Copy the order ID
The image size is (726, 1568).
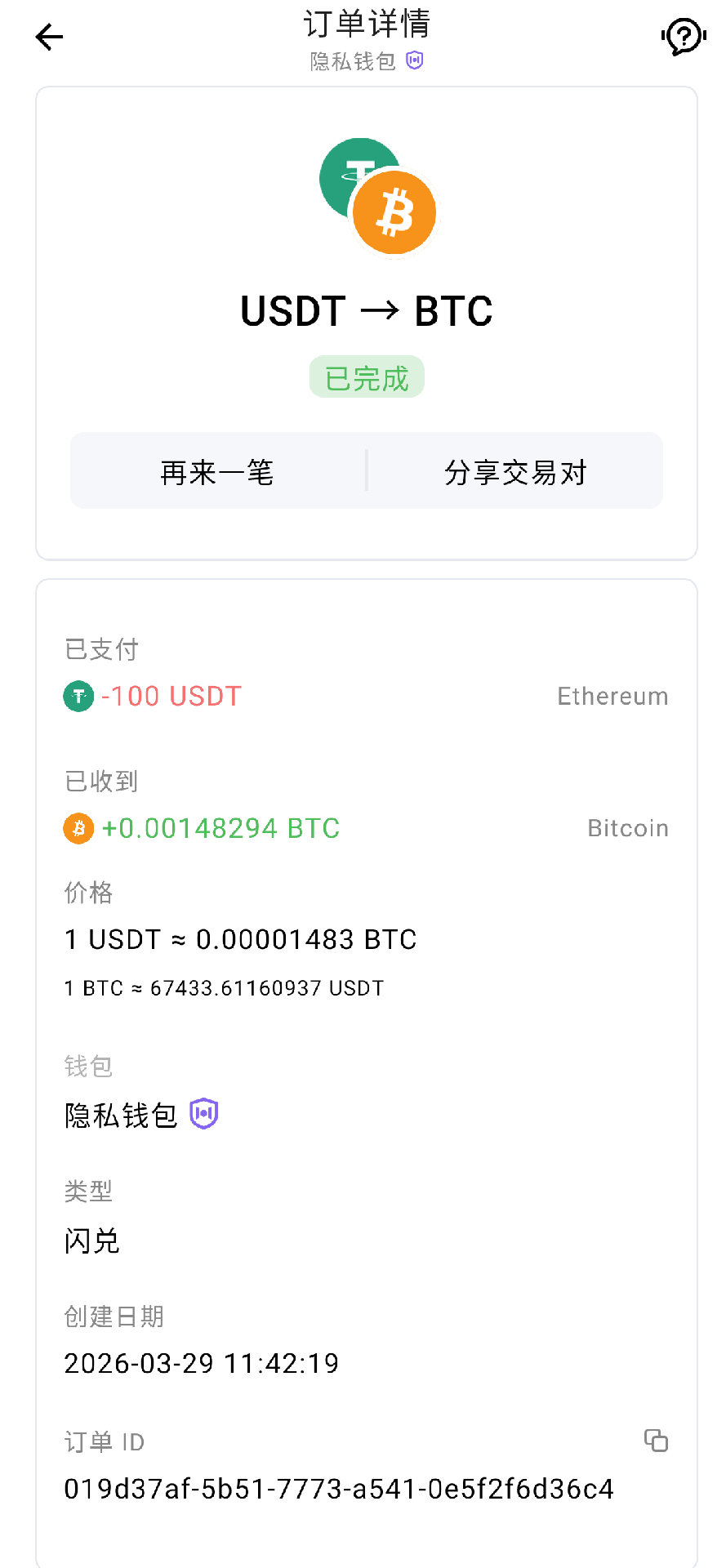pyautogui.click(x=656, y=1440)
